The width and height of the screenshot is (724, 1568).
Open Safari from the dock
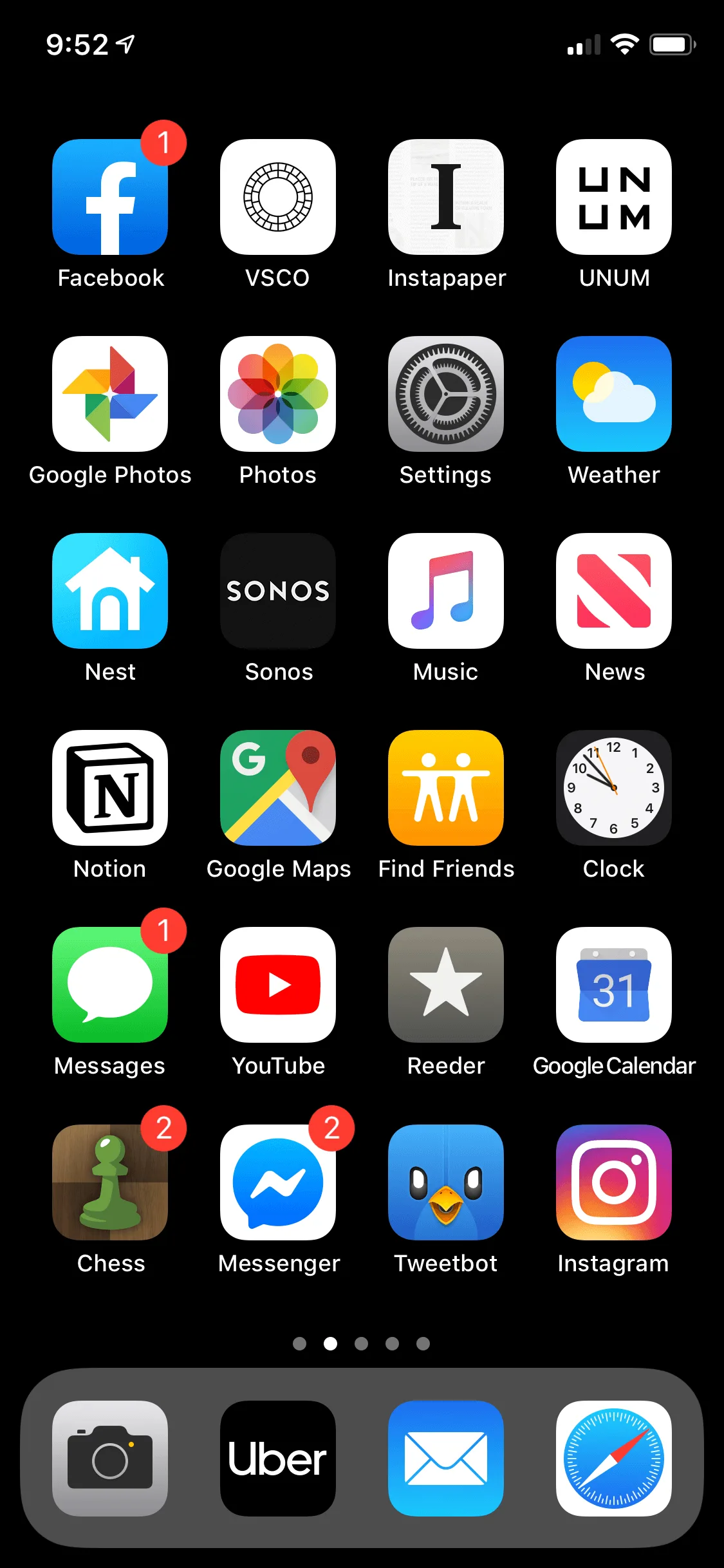click(x=614, y=1459)
